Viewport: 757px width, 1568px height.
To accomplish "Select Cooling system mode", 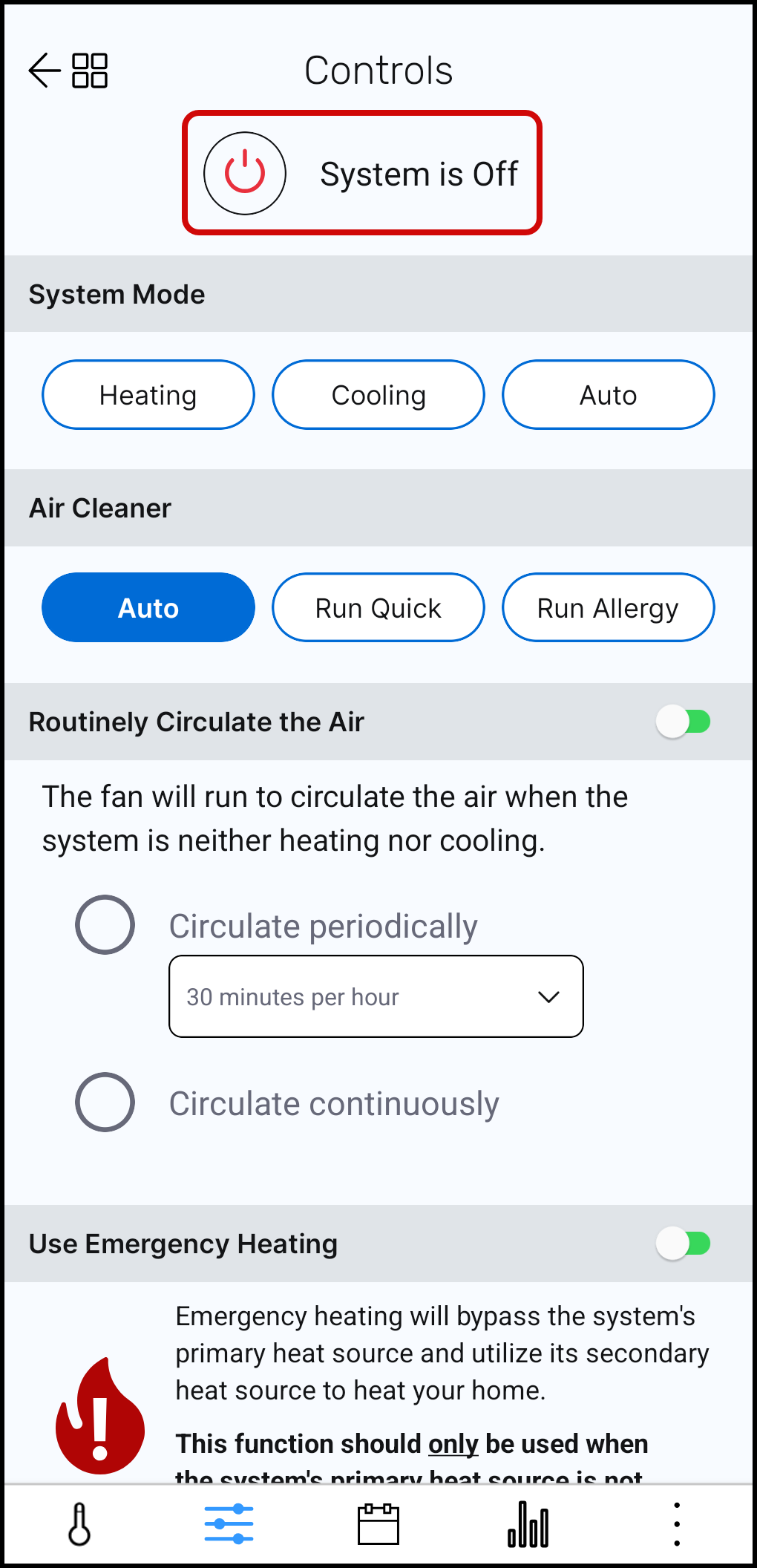I will (378, 395).
